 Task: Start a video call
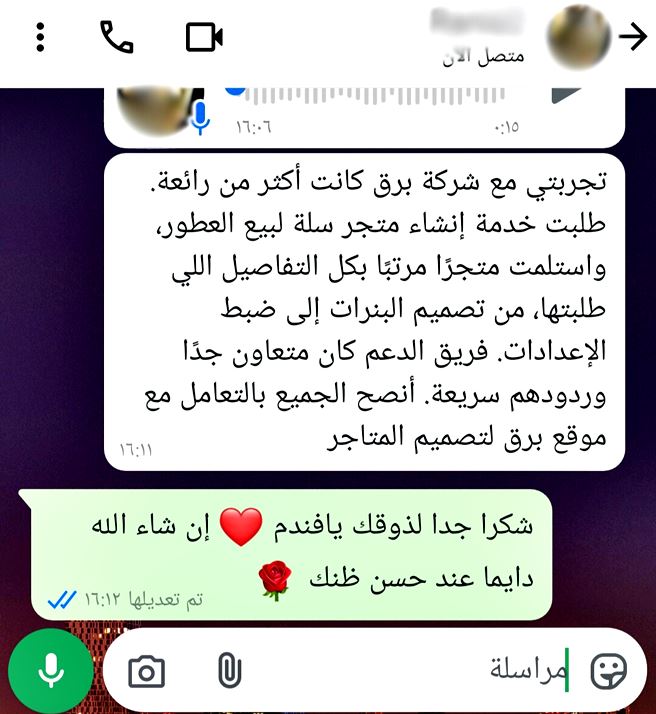coord(204,38)
